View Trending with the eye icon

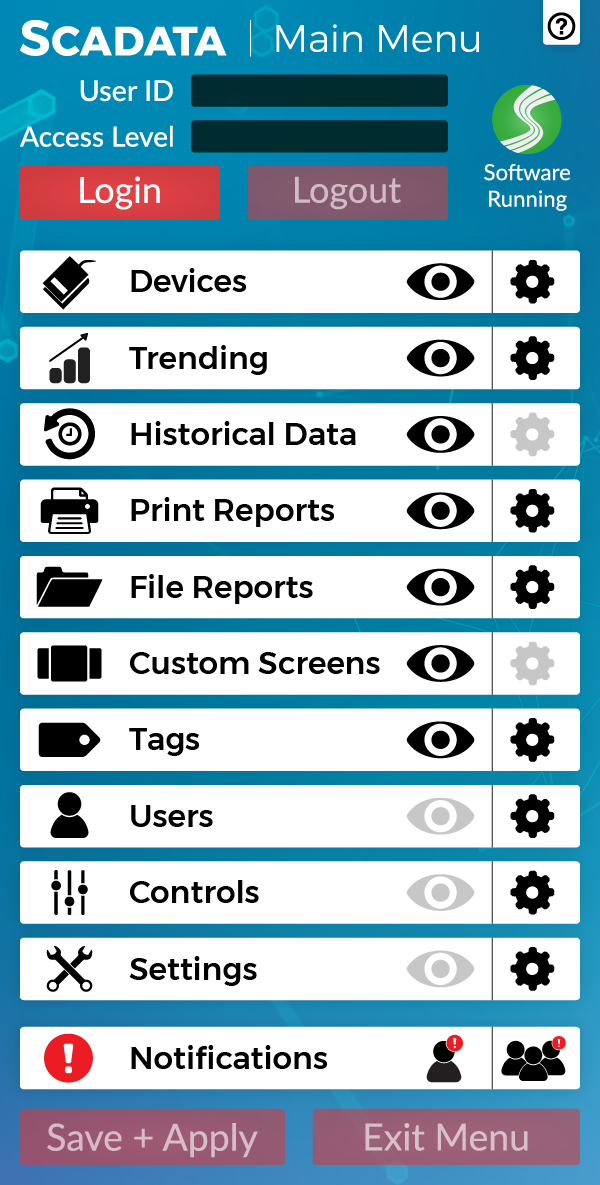point(441,358)
